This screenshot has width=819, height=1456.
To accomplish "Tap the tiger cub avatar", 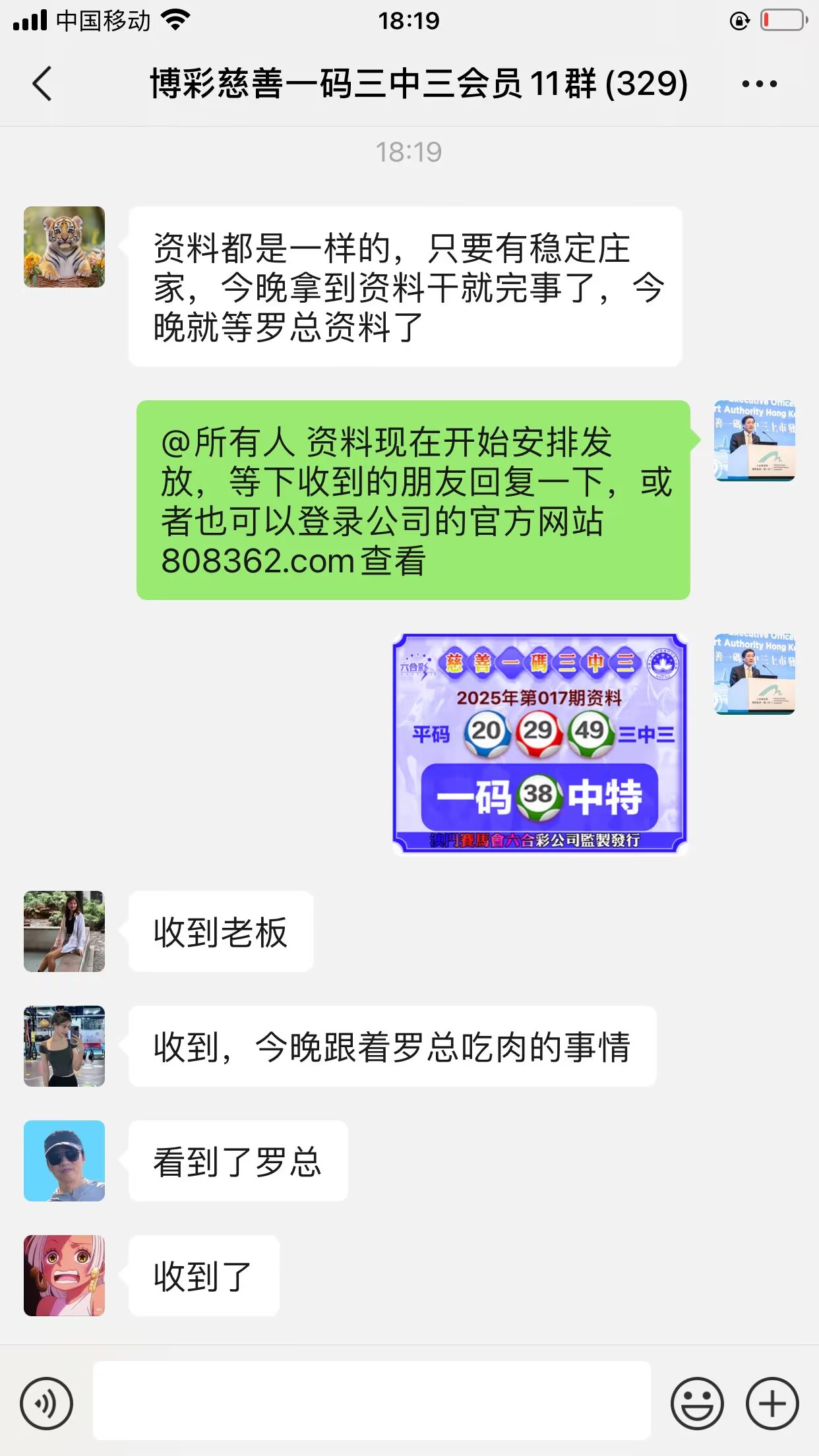I will [64, 247].
